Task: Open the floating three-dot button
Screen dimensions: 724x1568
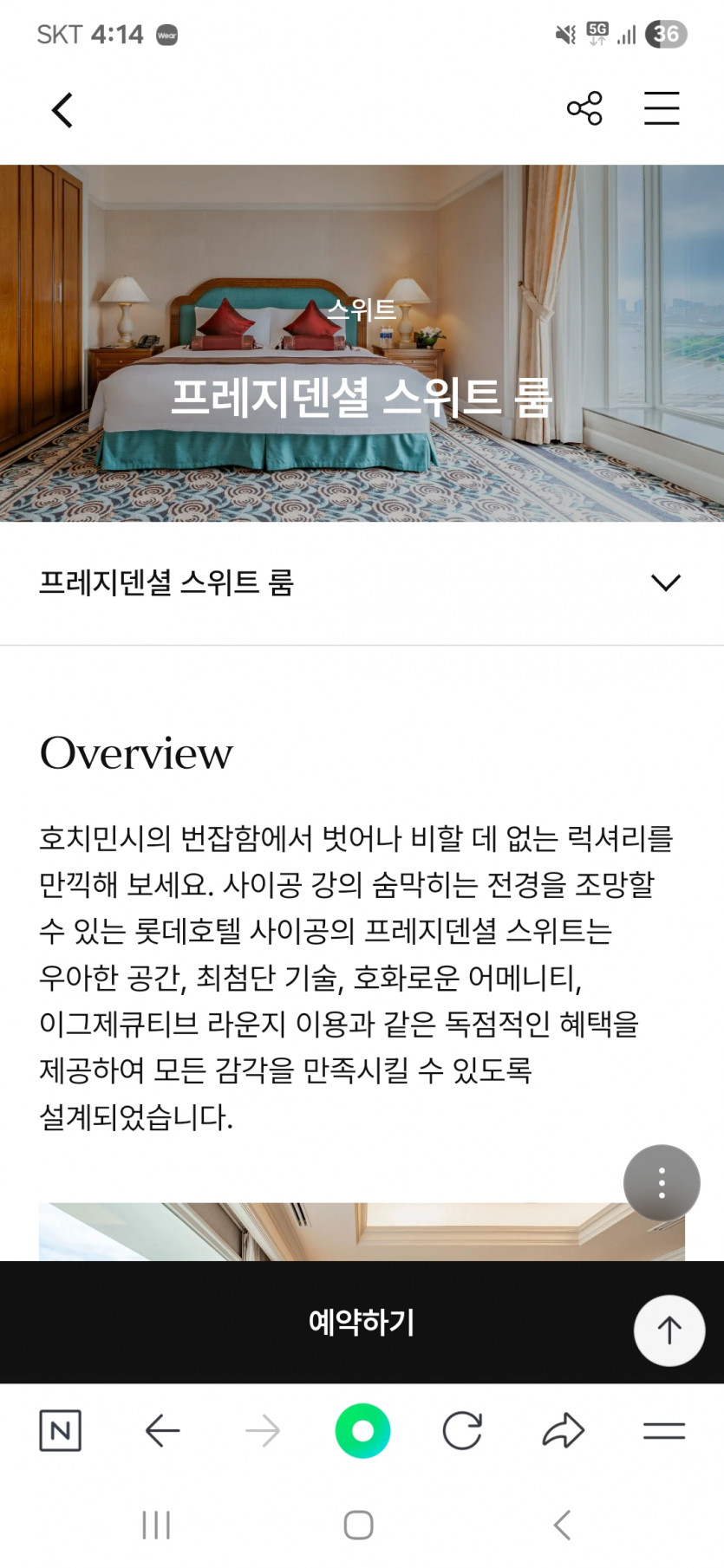Action: (662, 1183)
